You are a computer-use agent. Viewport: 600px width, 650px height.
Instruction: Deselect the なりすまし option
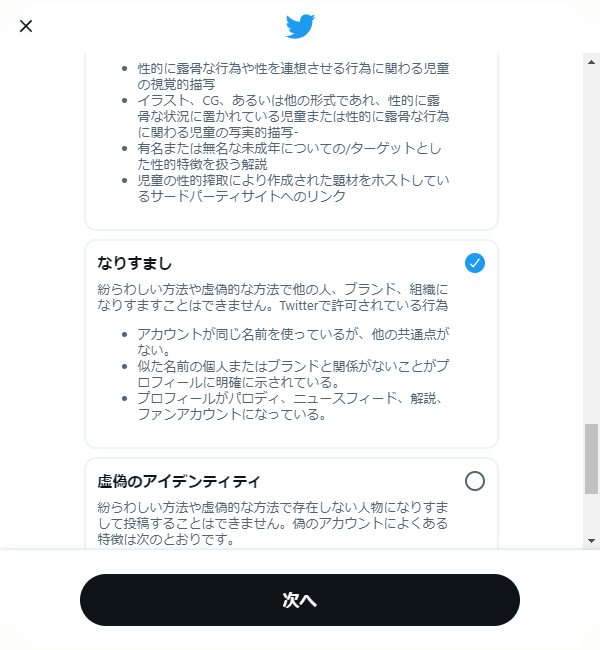point(475,263)
